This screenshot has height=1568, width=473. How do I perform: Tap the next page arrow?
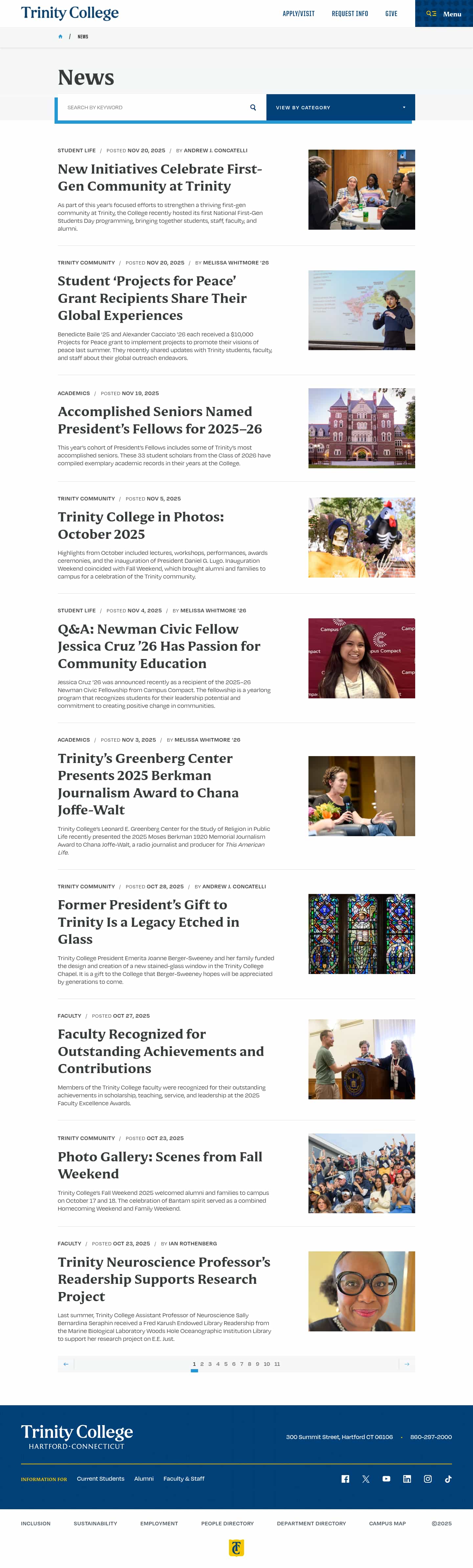tap(407, 1364)
